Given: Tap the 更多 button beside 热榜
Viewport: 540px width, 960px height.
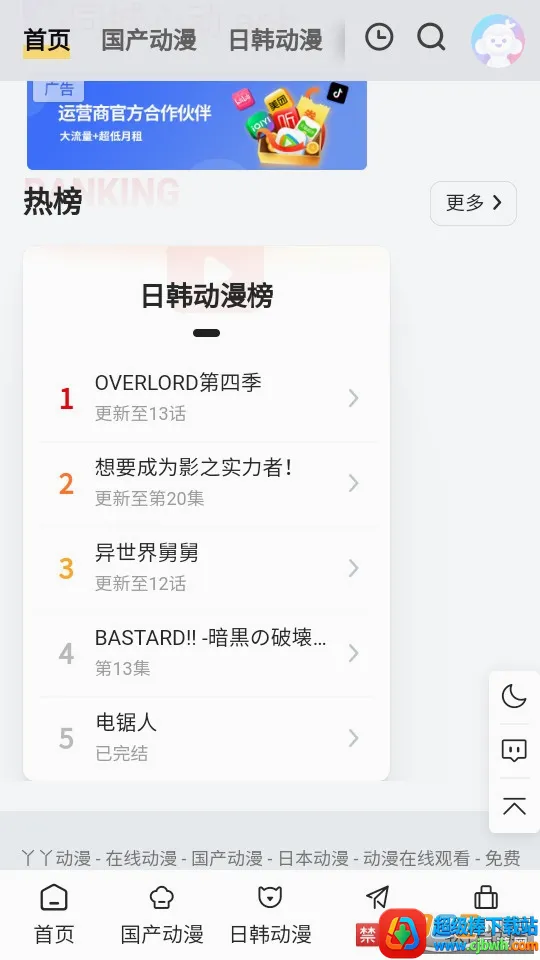Looking at the screenshot, I should [473, 203].
